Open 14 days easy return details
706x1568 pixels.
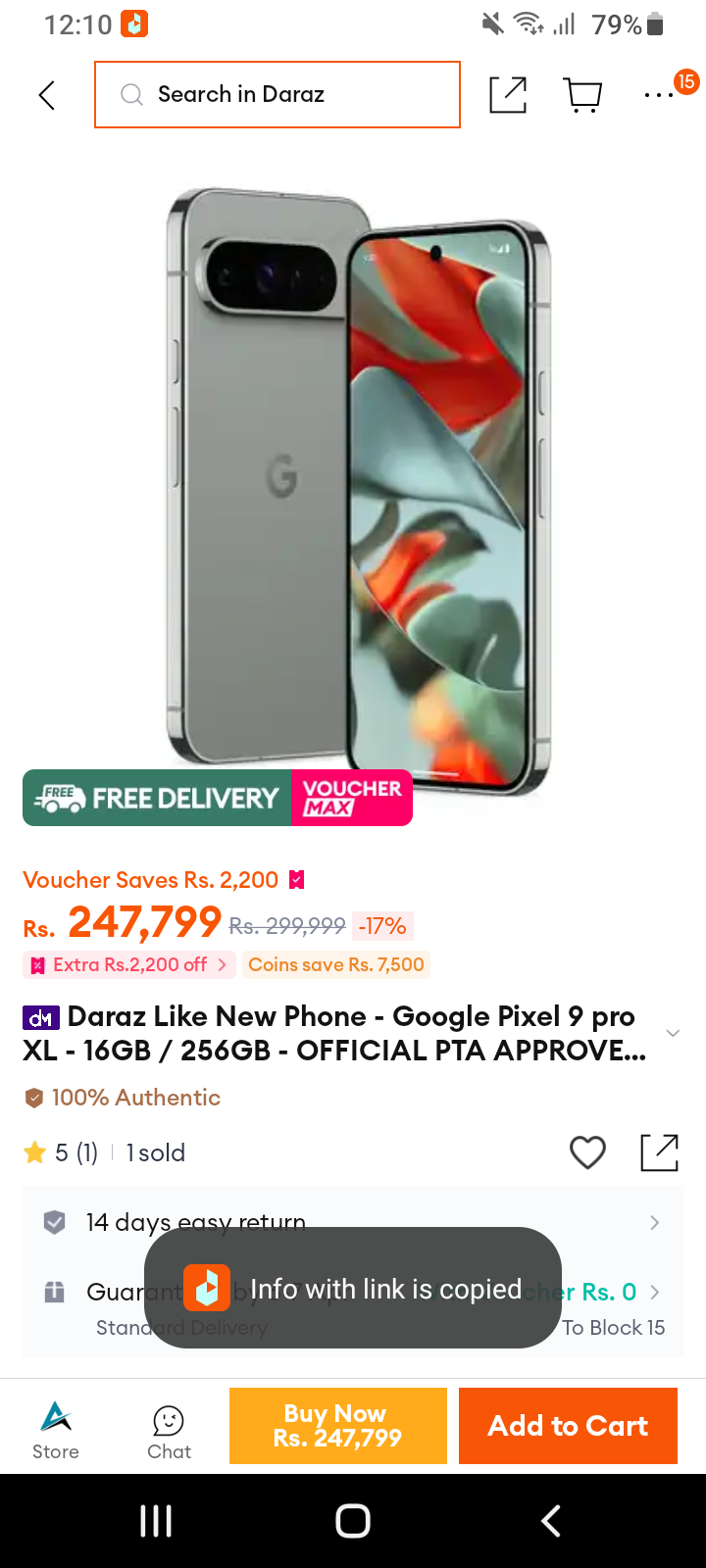(353, 1222)
